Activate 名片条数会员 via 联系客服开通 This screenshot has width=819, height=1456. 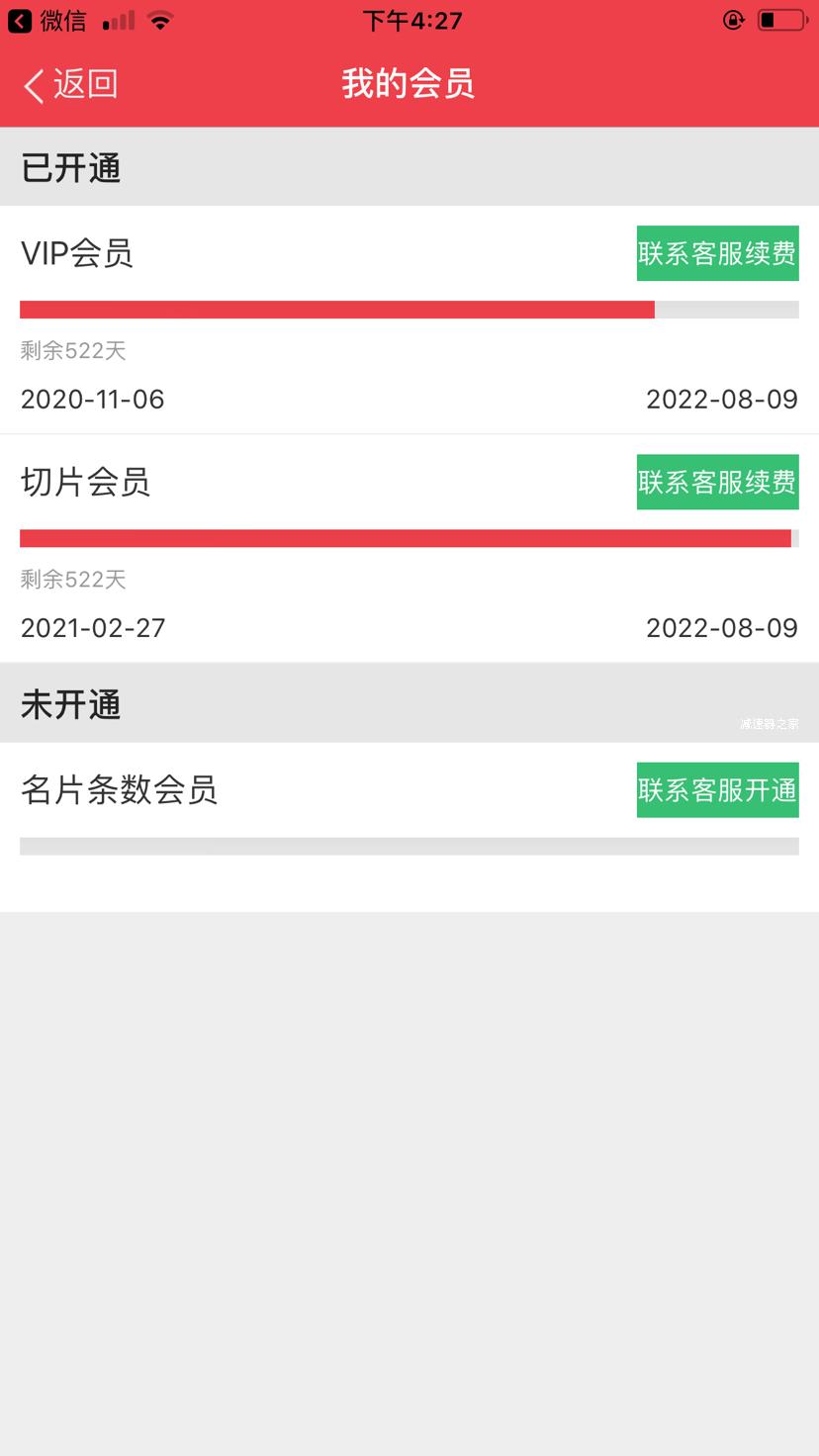click(x=717, y=789)
